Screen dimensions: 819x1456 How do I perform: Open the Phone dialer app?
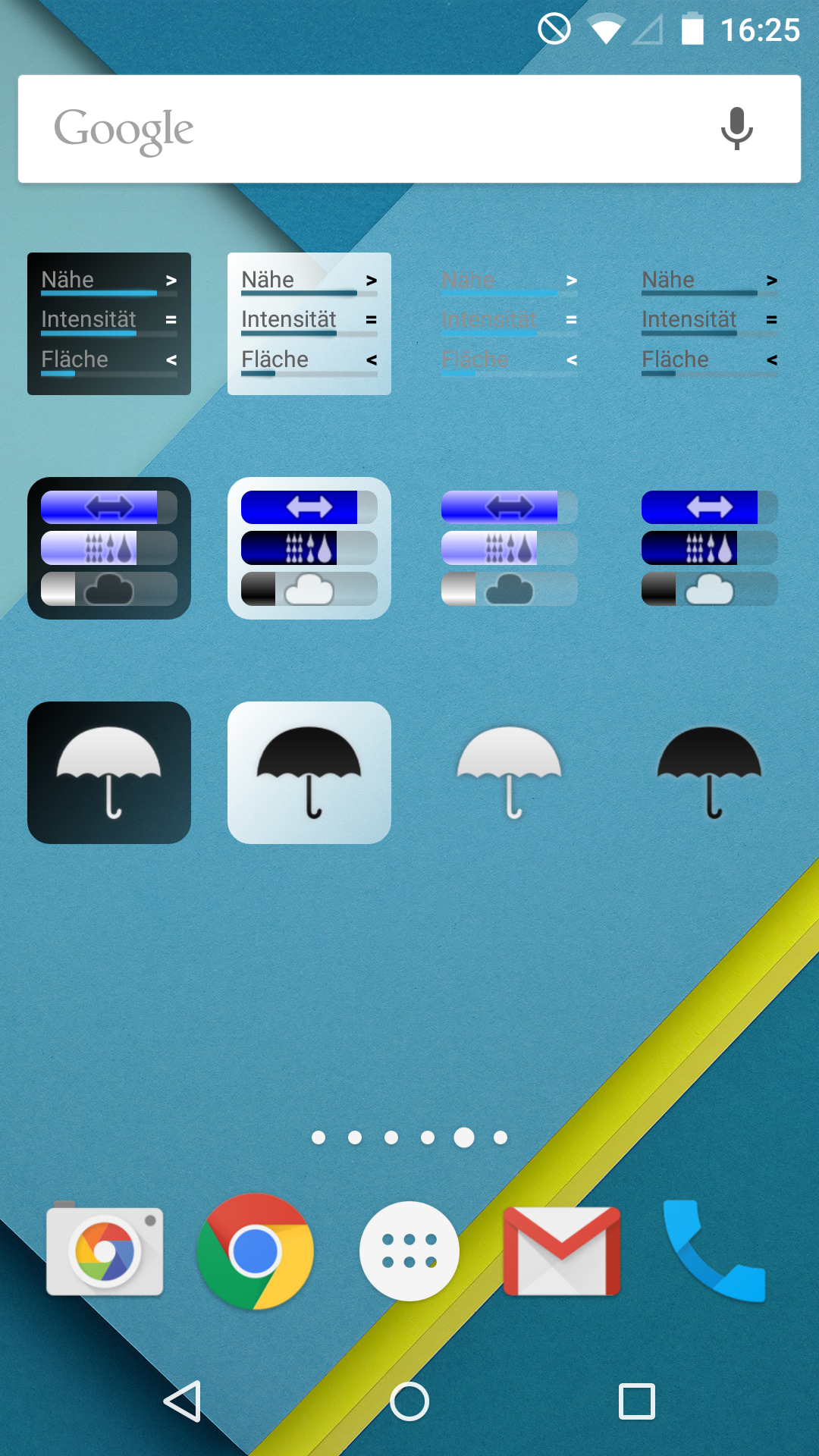(714, 1251)
